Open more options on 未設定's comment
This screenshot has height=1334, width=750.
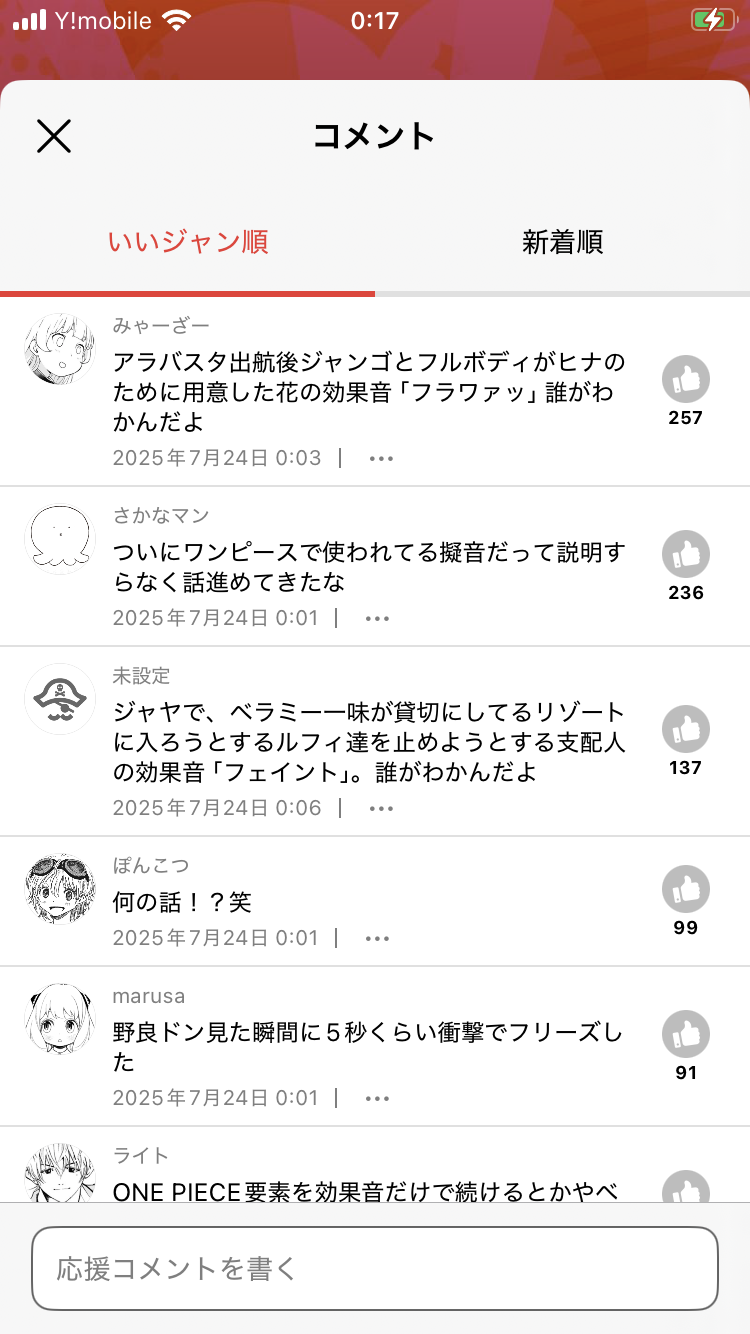point(381,808)
